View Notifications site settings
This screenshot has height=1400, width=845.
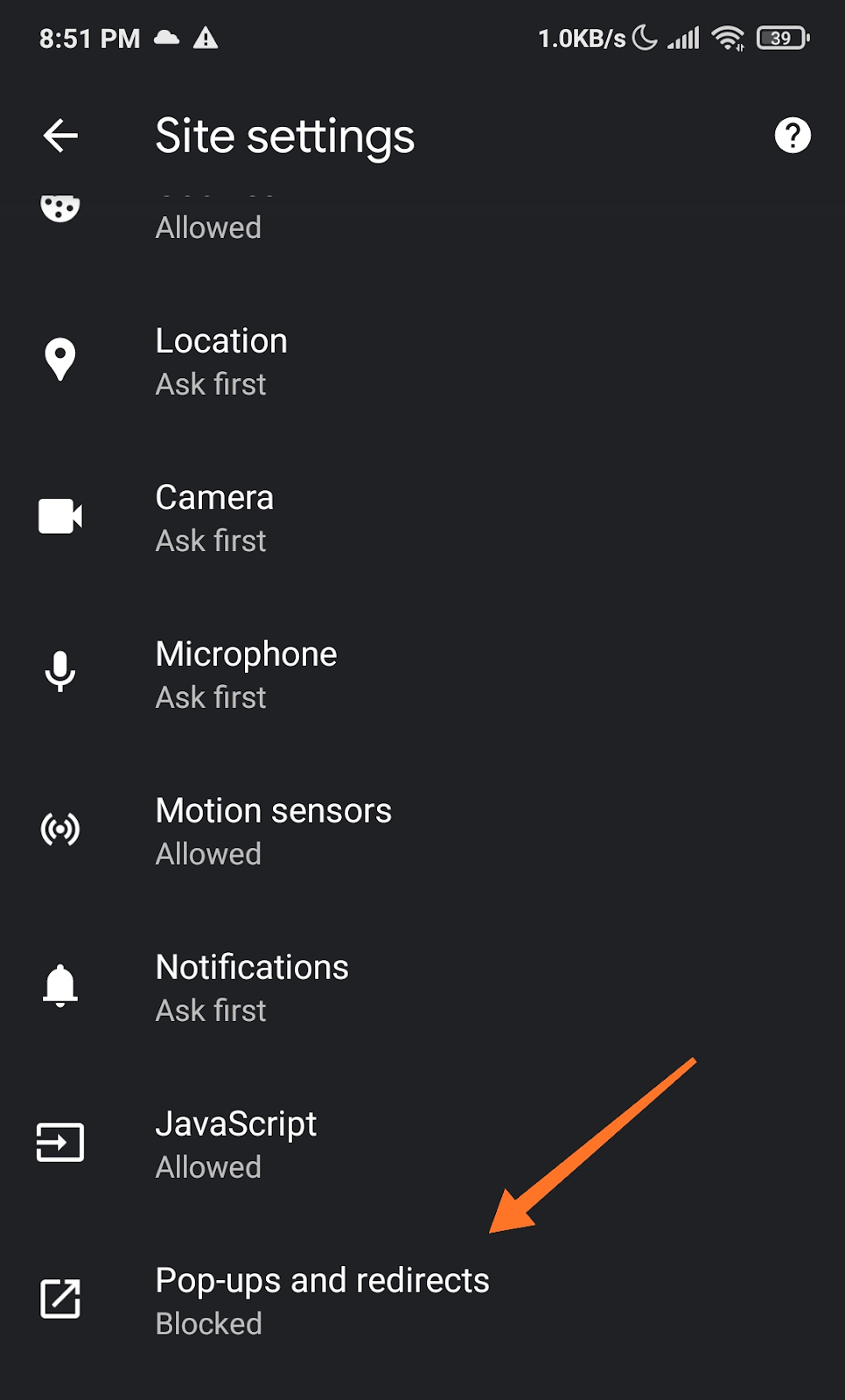[x=252, y=988]
